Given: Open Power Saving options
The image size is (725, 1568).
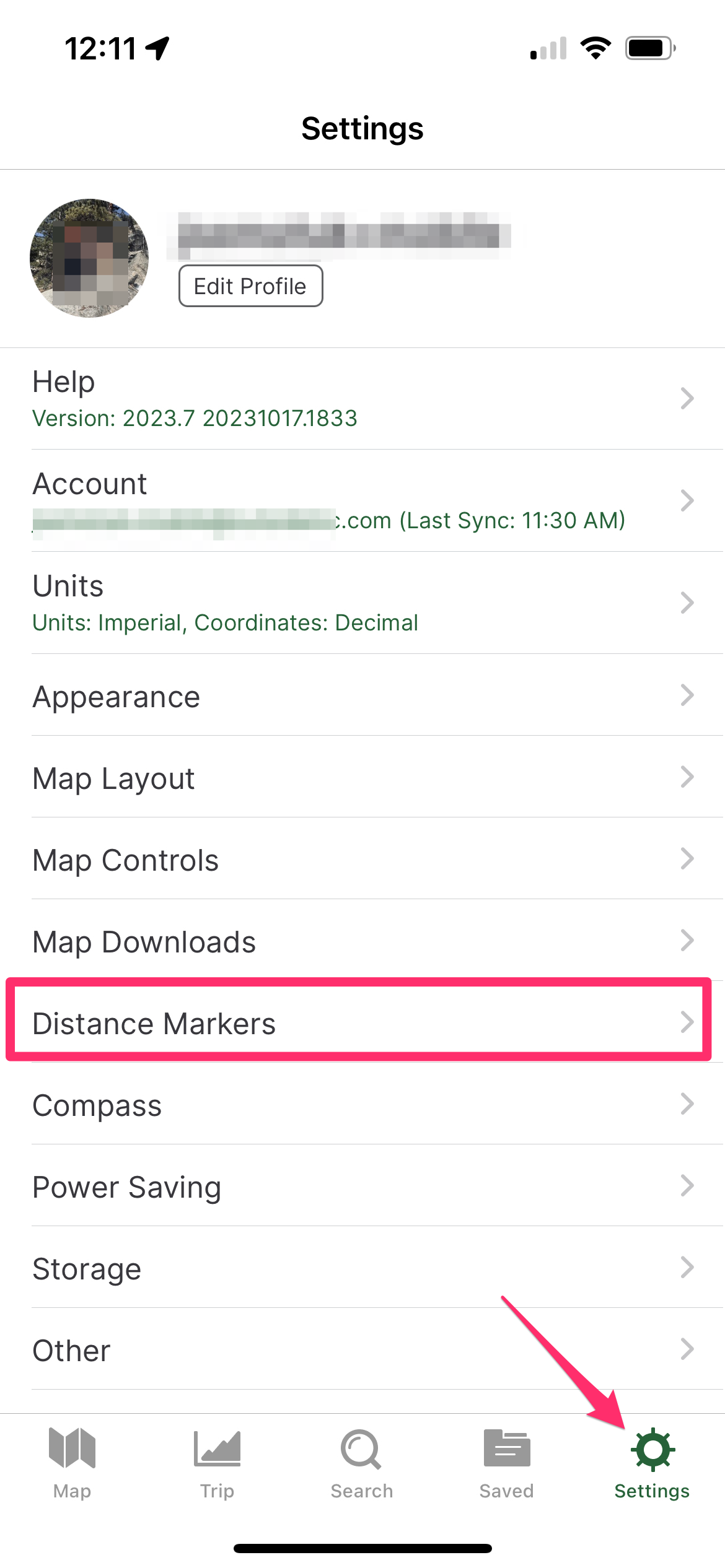Looking at the screenshot, I should click(x=362, y=1186).
